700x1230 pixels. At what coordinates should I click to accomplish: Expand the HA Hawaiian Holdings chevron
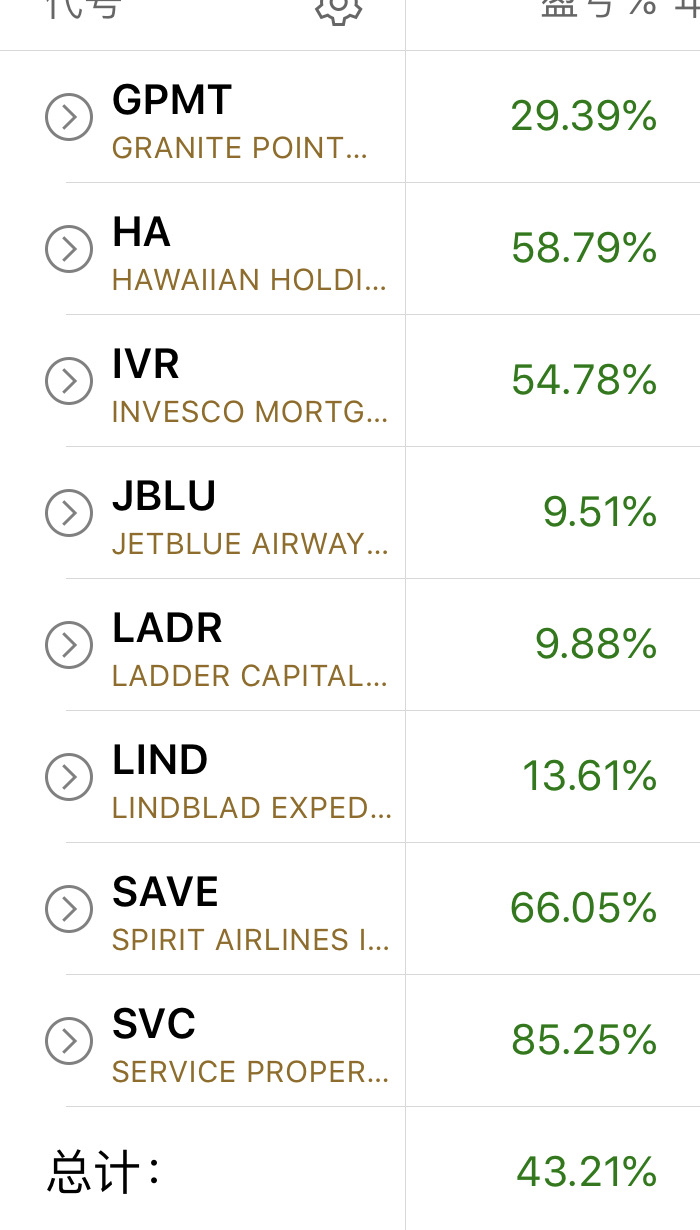(x=69, y=250)
